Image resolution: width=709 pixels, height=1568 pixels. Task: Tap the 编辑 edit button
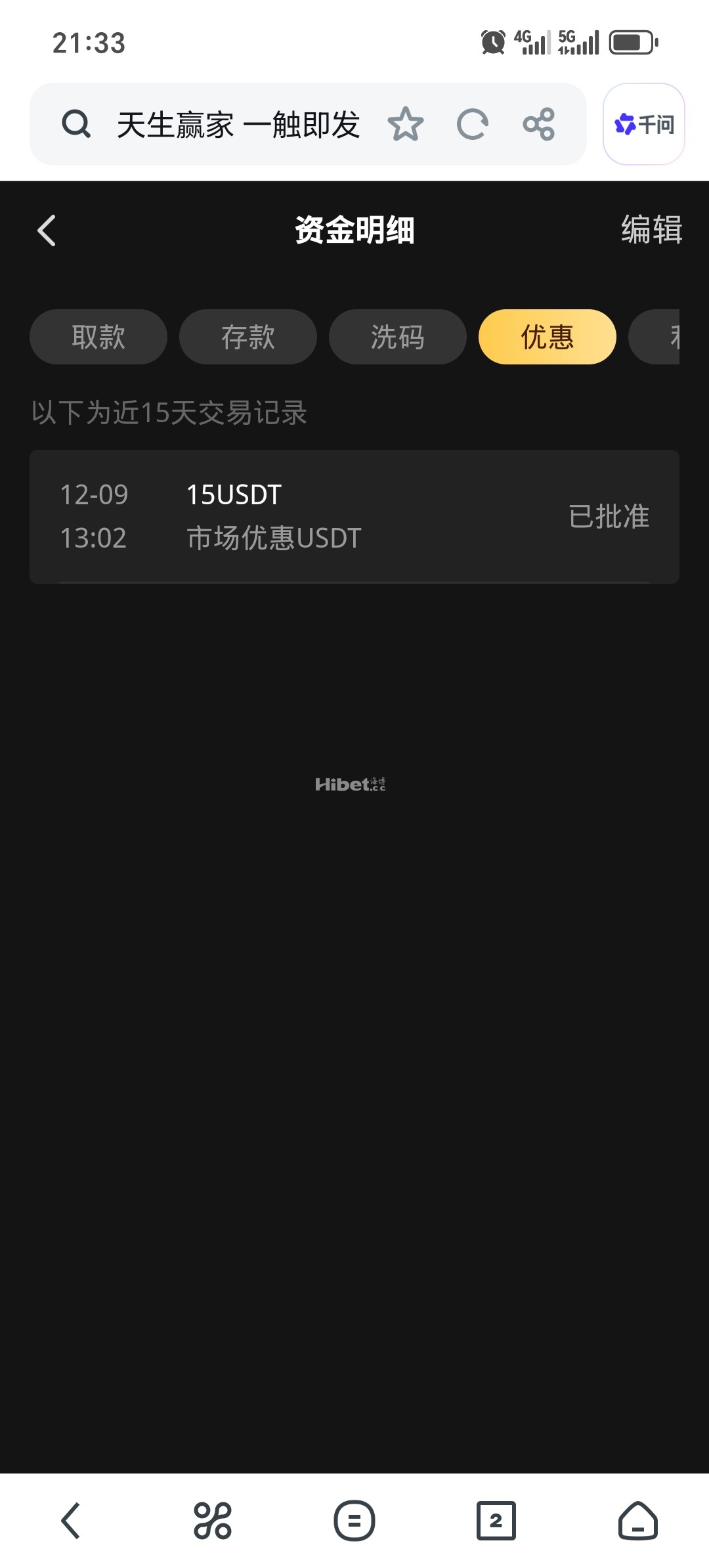651,230
